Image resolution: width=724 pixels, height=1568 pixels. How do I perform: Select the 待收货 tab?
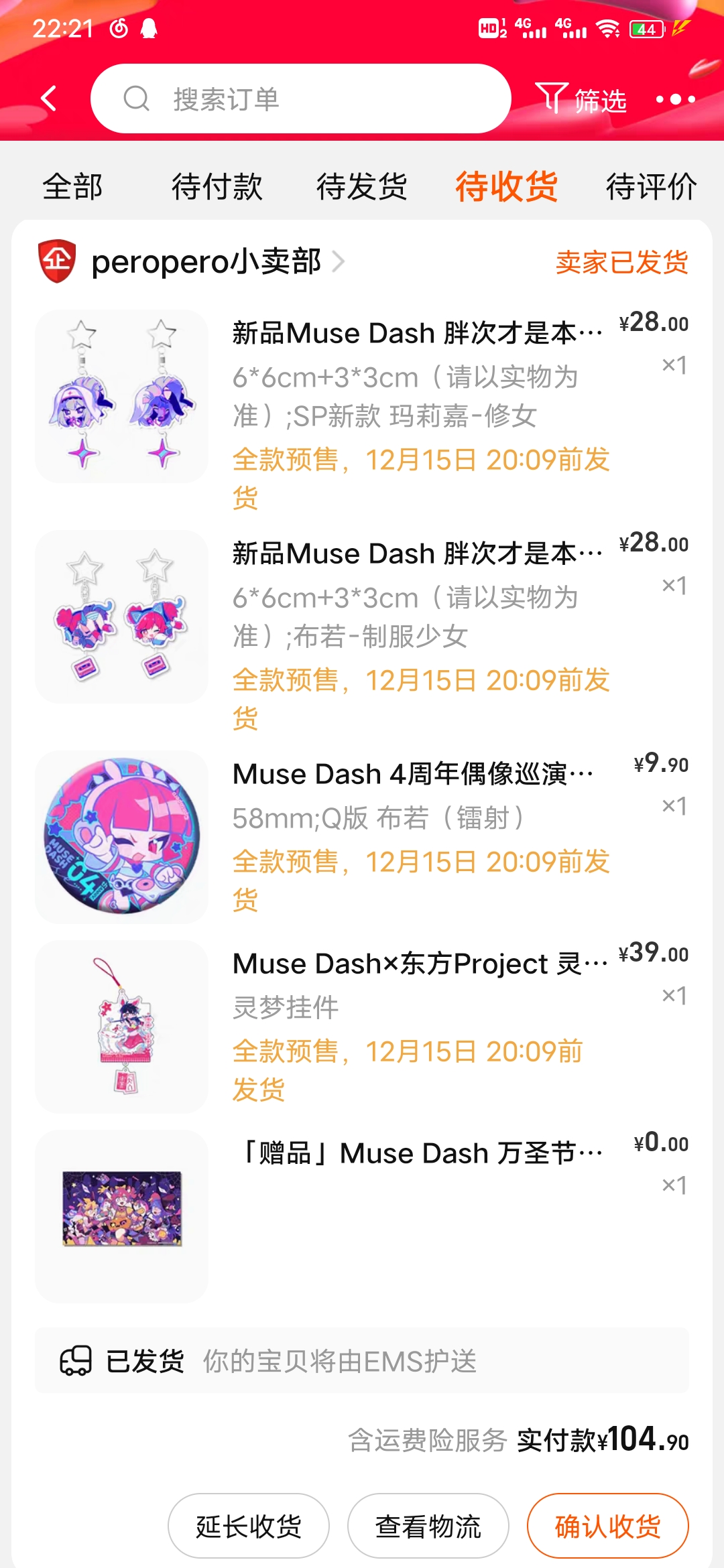[506, 186]
